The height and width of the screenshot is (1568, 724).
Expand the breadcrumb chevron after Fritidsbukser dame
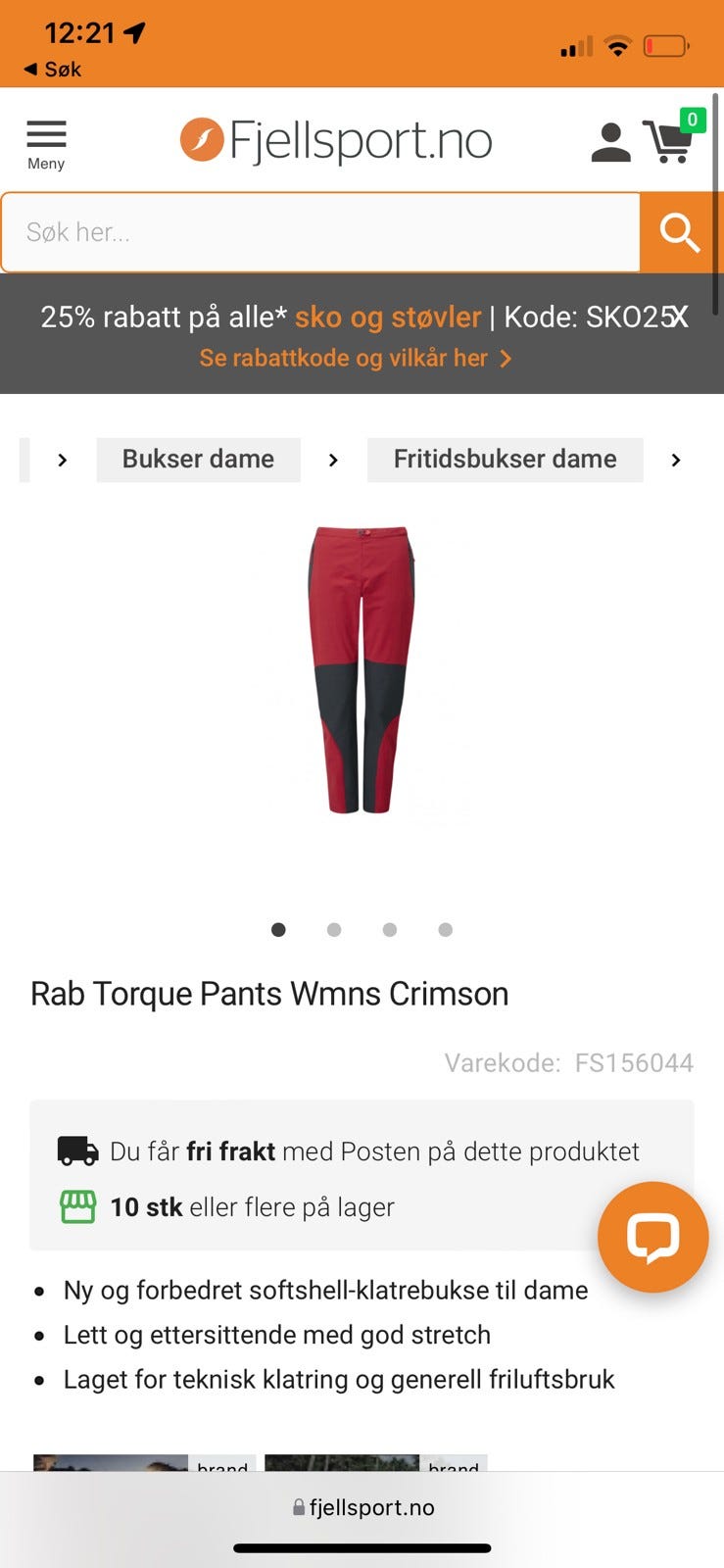pos(675,459)
